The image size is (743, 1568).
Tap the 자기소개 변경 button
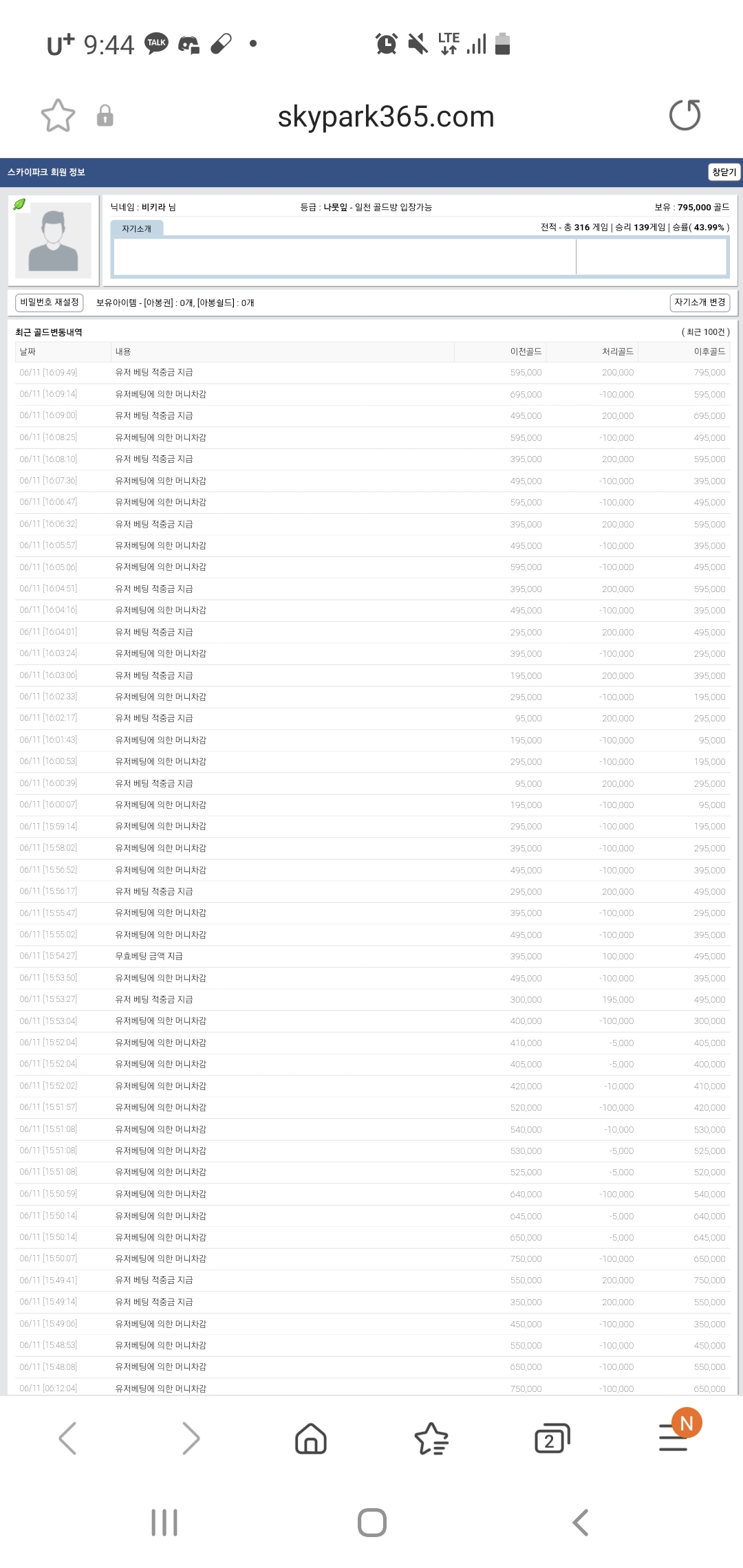pos(700,303)
